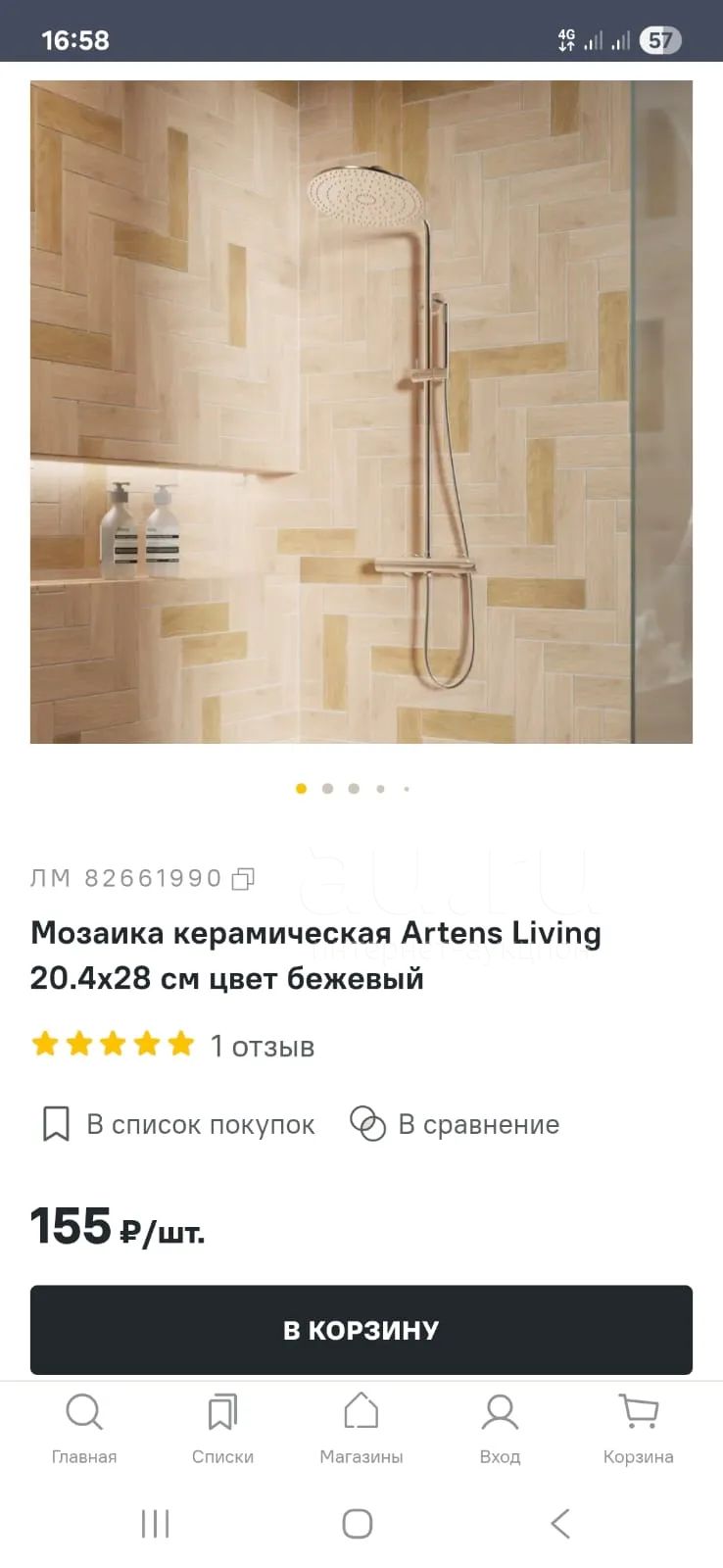Open the 1 отзыв reviews link

(263, 1046)
